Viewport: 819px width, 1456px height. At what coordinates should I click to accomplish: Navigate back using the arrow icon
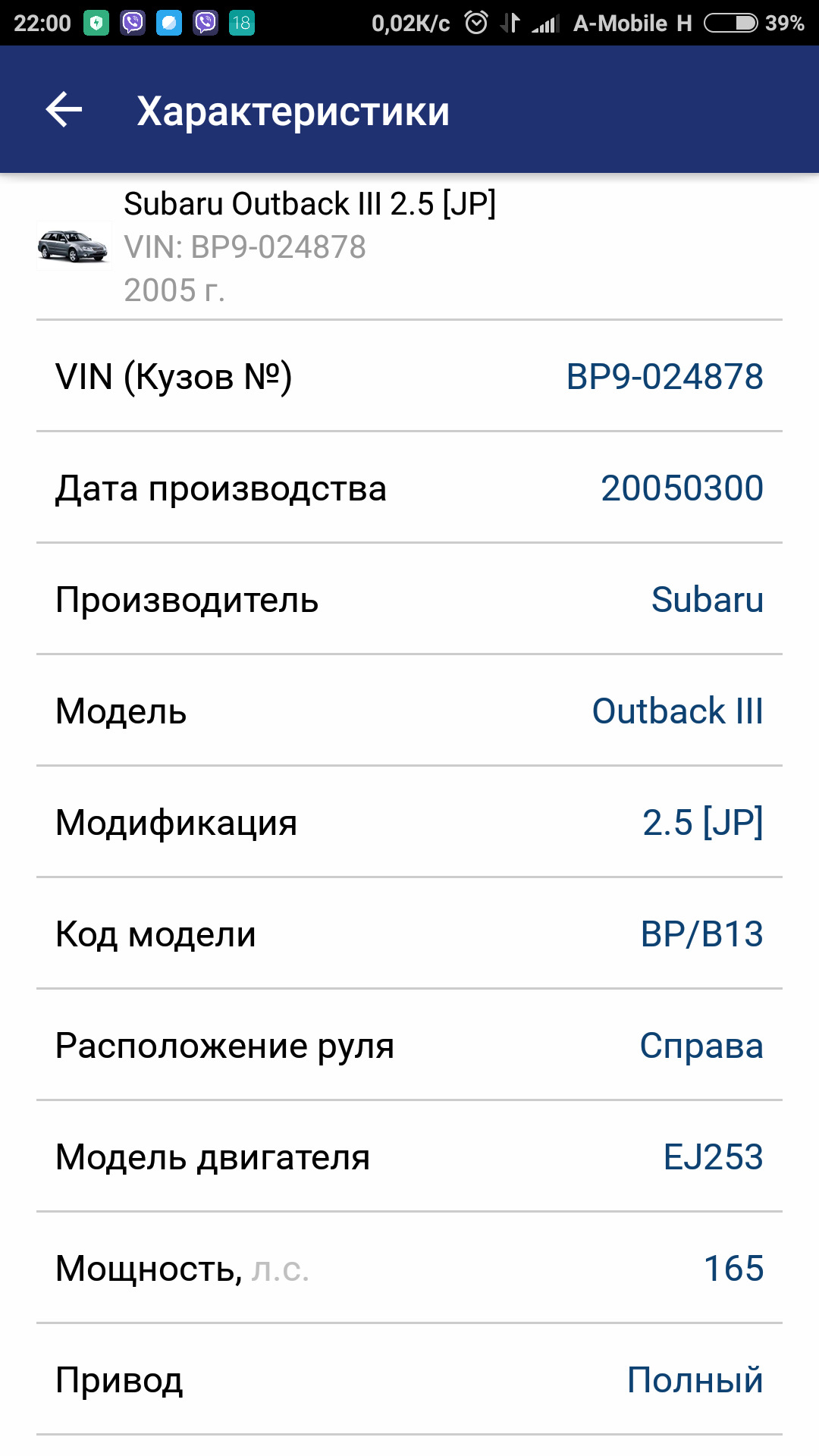pos(64,111)
